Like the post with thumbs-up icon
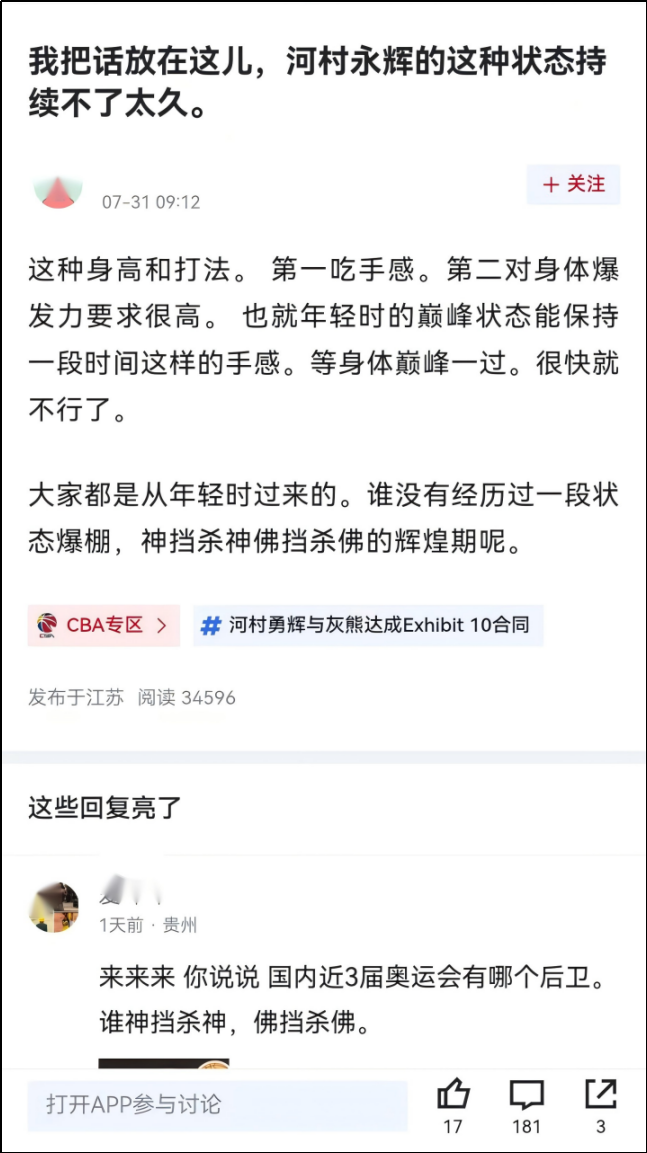Viewport: 647px width, 1153px height. (453, 1096)
